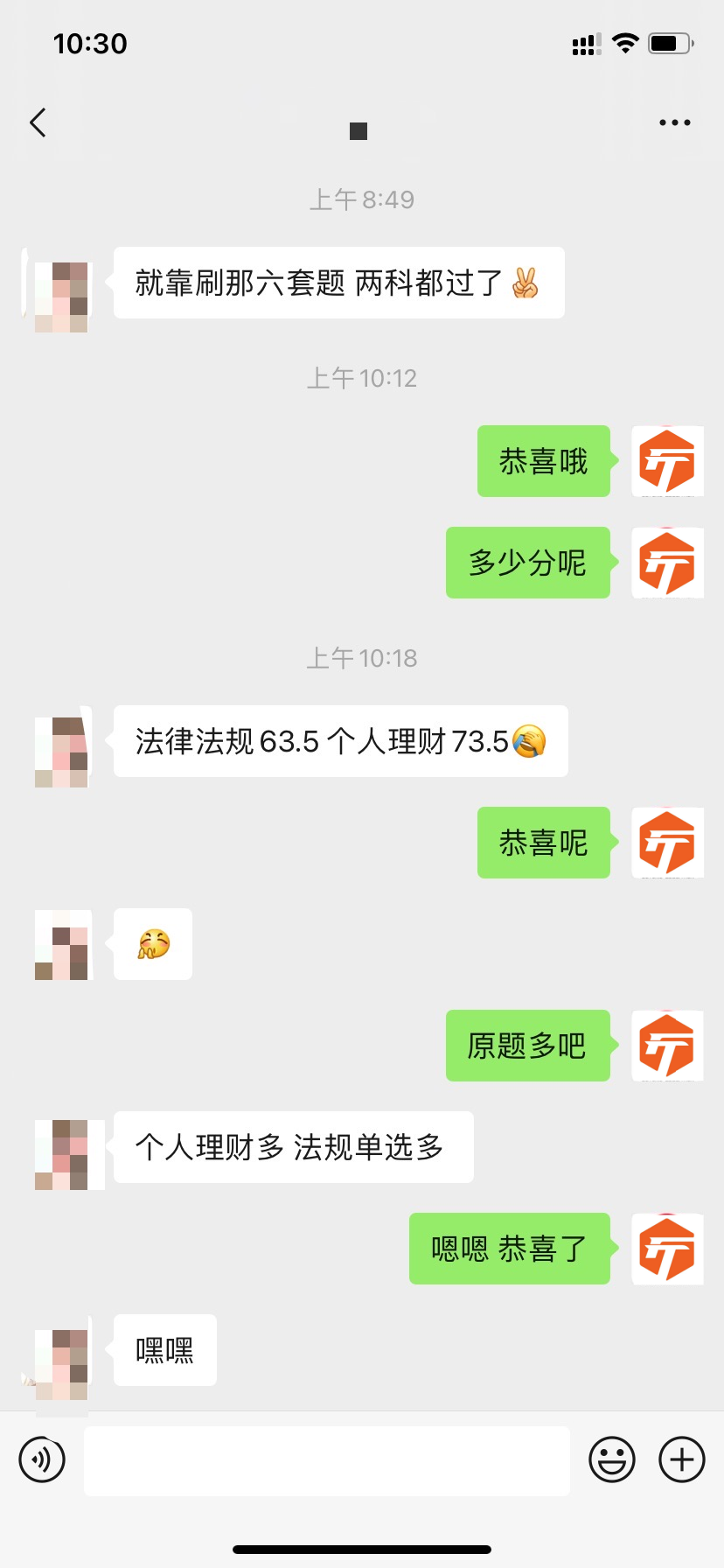The image size is (724, 1568).
Task: Tap the message text field
Action: click(x=327, y=1460)
